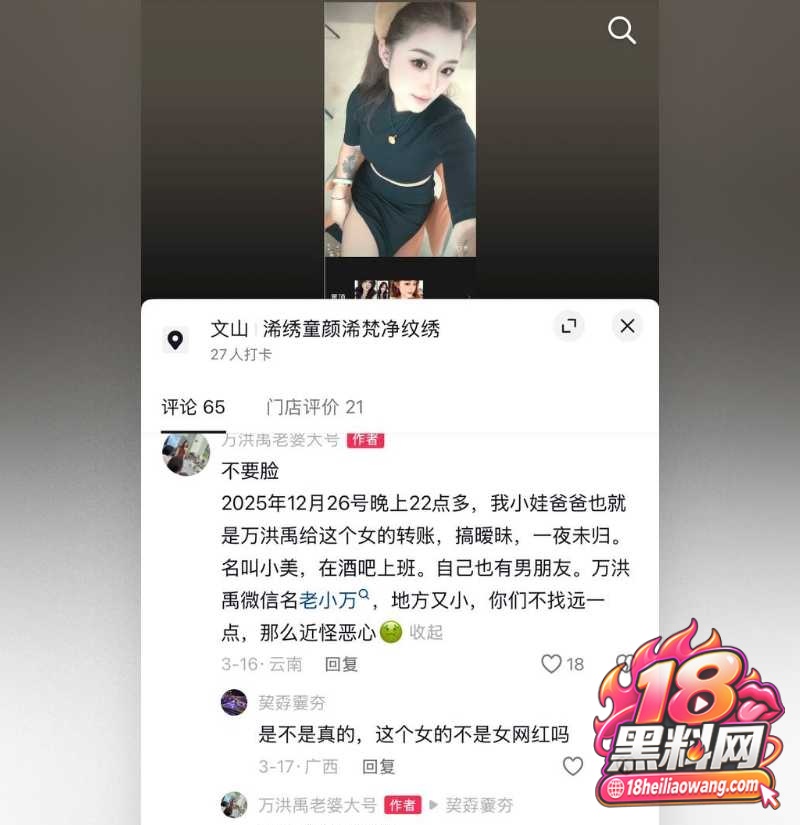Reply to the 不要脸 author comment
Image resolution: width=800 pixels, height=825 pixels.
click(341, 664)
